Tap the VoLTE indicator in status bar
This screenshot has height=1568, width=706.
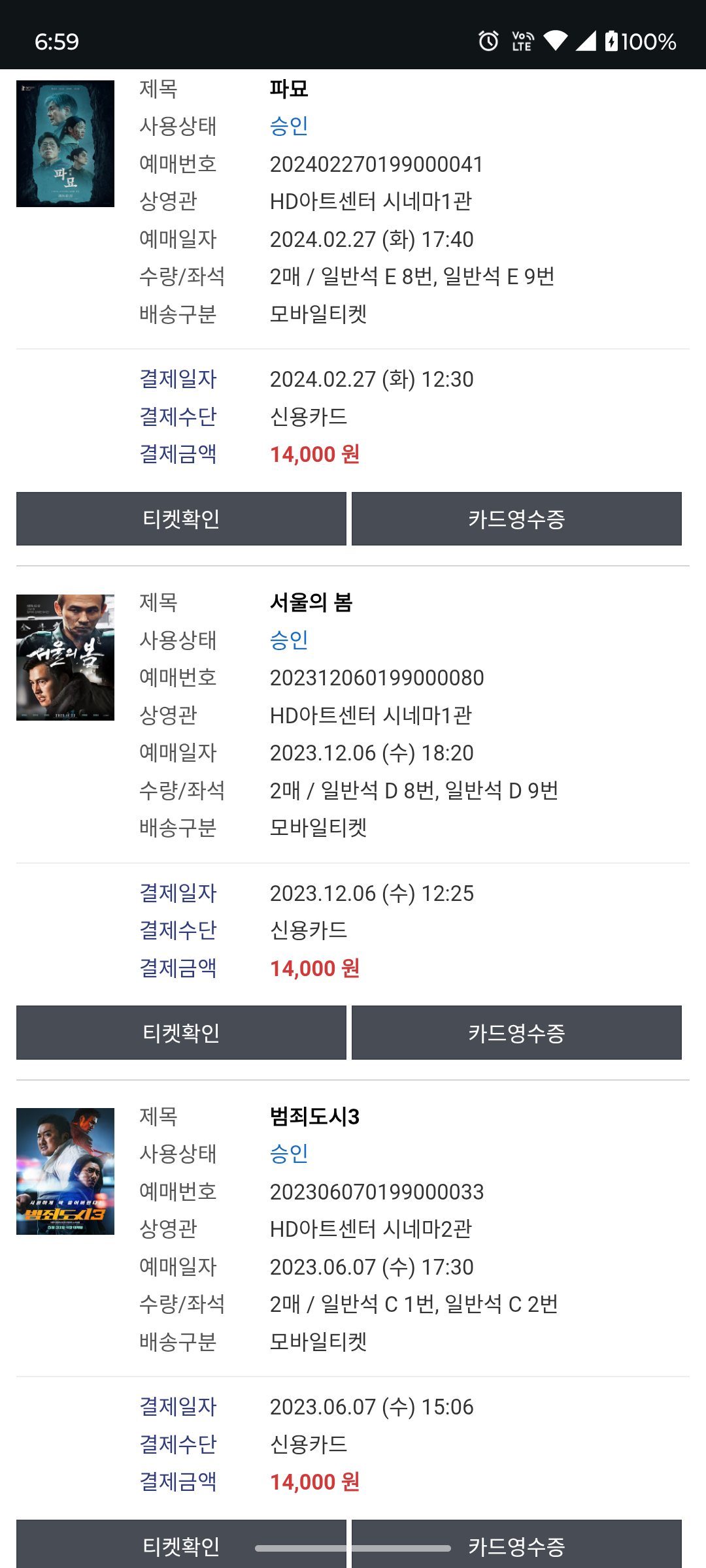[x=521, y=41]
